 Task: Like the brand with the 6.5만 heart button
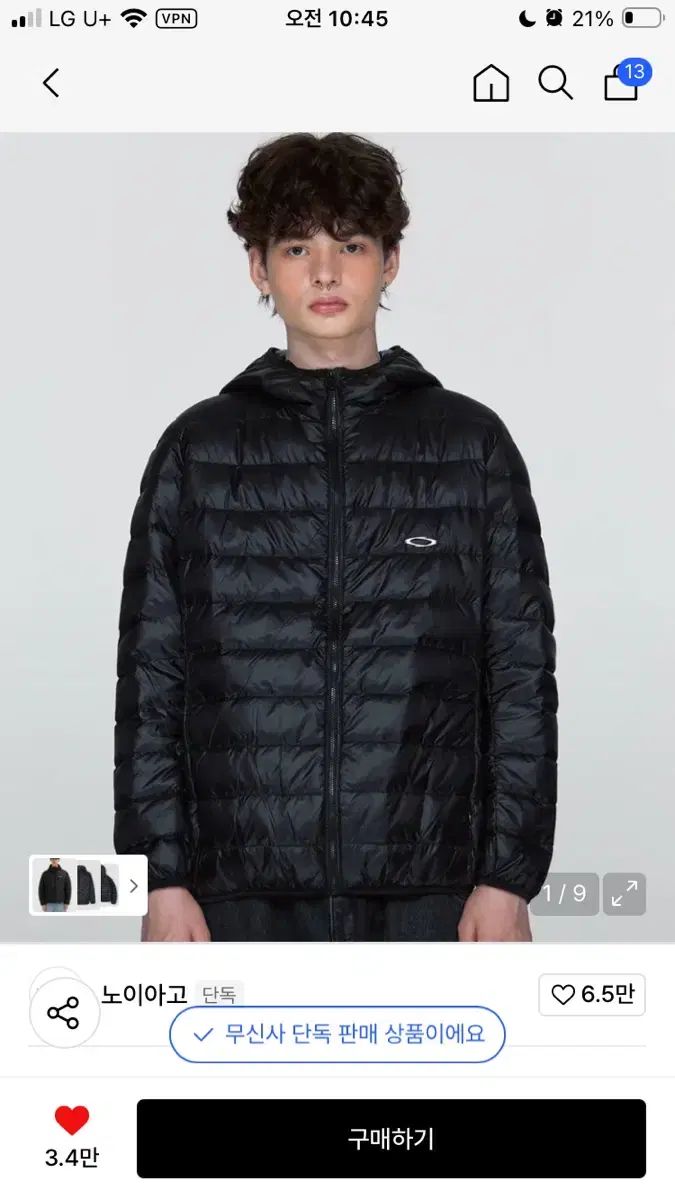(592, 995)
